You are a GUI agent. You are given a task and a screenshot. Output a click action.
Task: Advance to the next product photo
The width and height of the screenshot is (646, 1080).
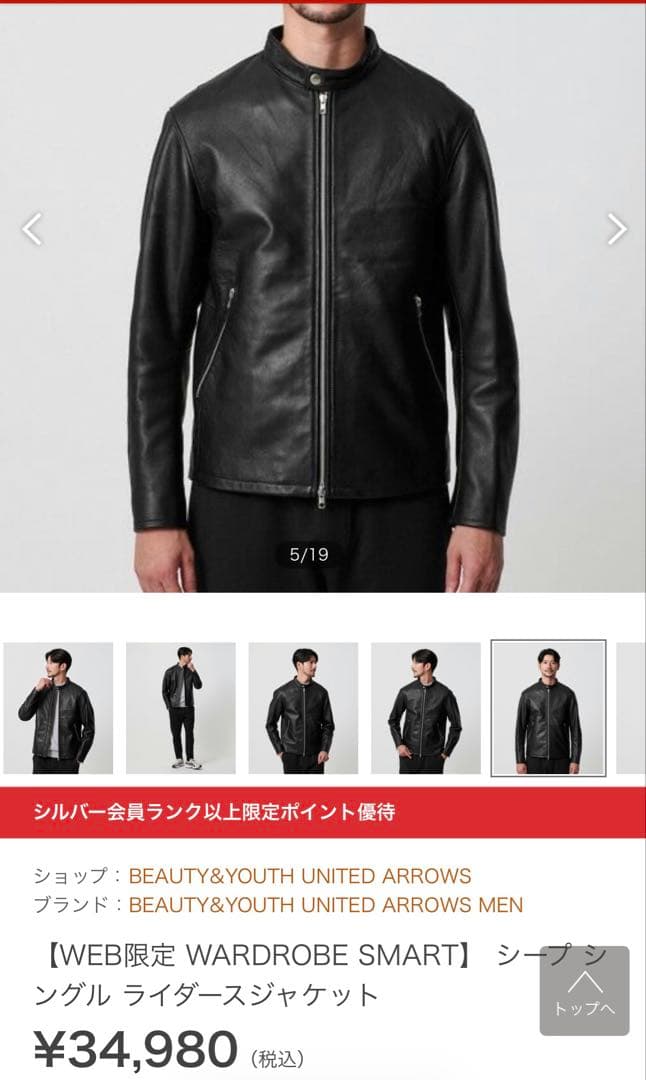coord(616,229)
